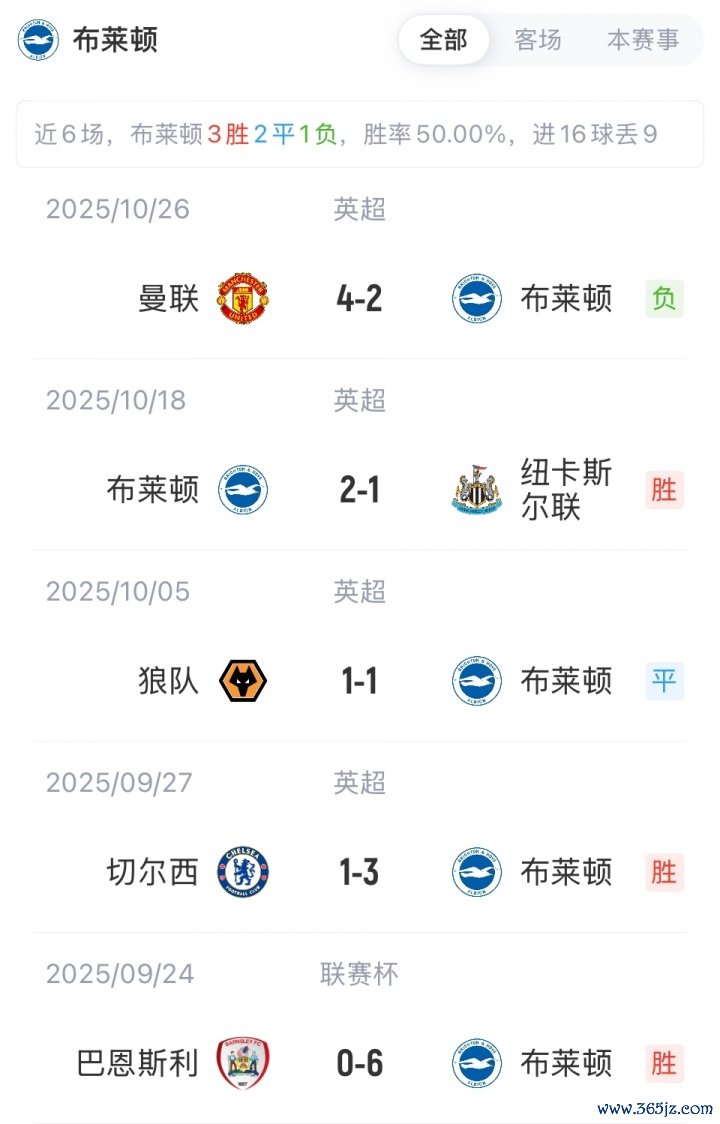Open the 曼联 4-2 布莱顿 match
The image size is (720, 1124).
point(360,298)
